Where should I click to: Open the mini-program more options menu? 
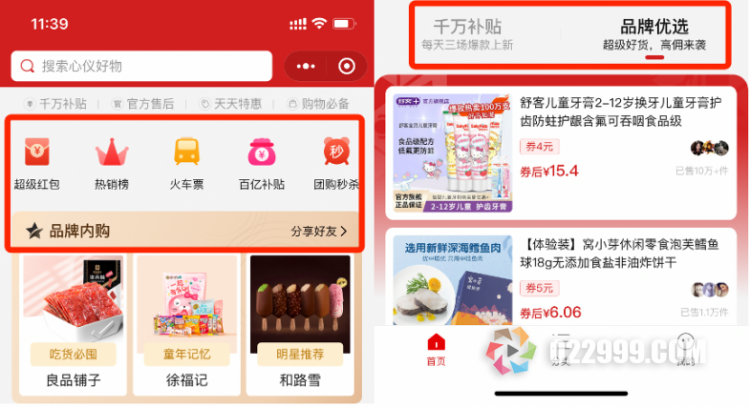click(x=303, y=66)
